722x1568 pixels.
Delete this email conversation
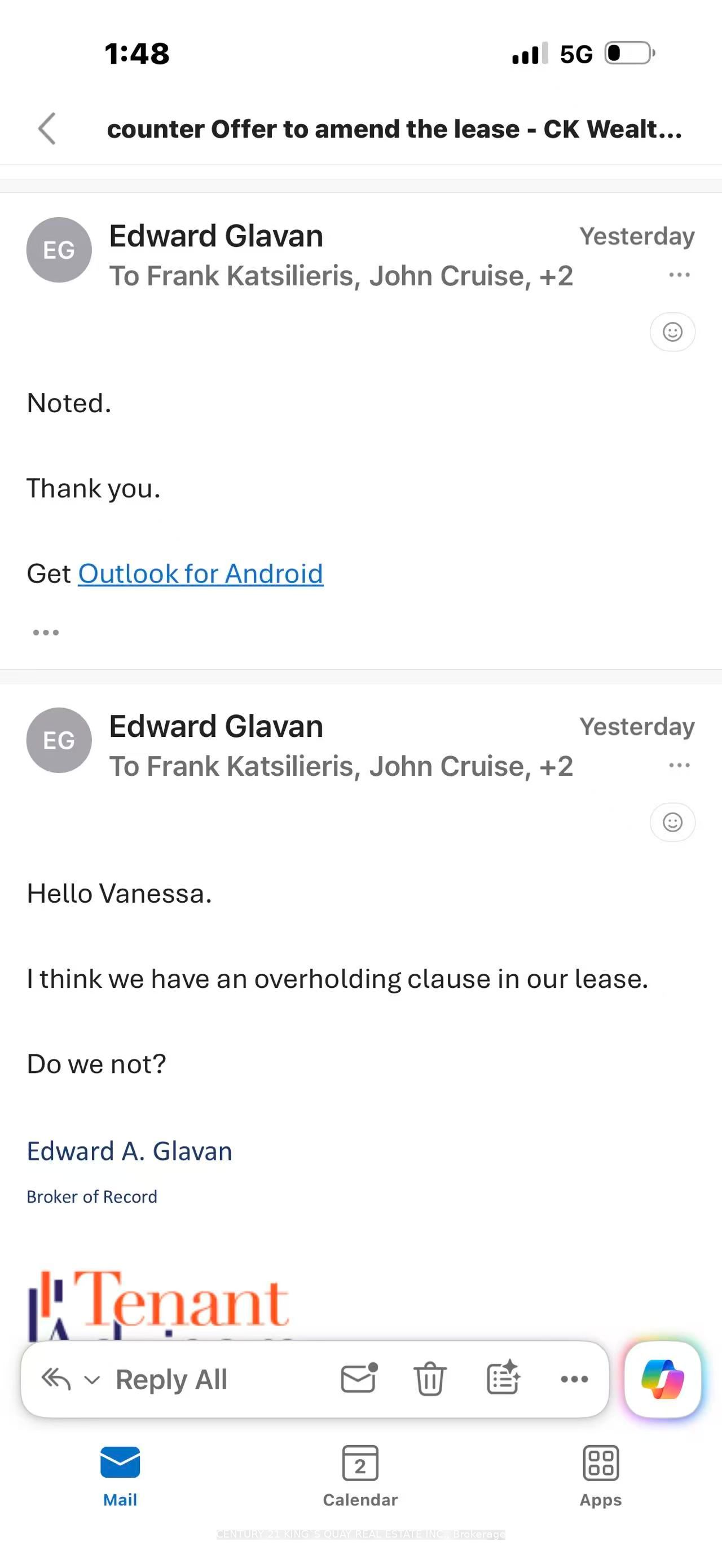tap(430, 1379)
